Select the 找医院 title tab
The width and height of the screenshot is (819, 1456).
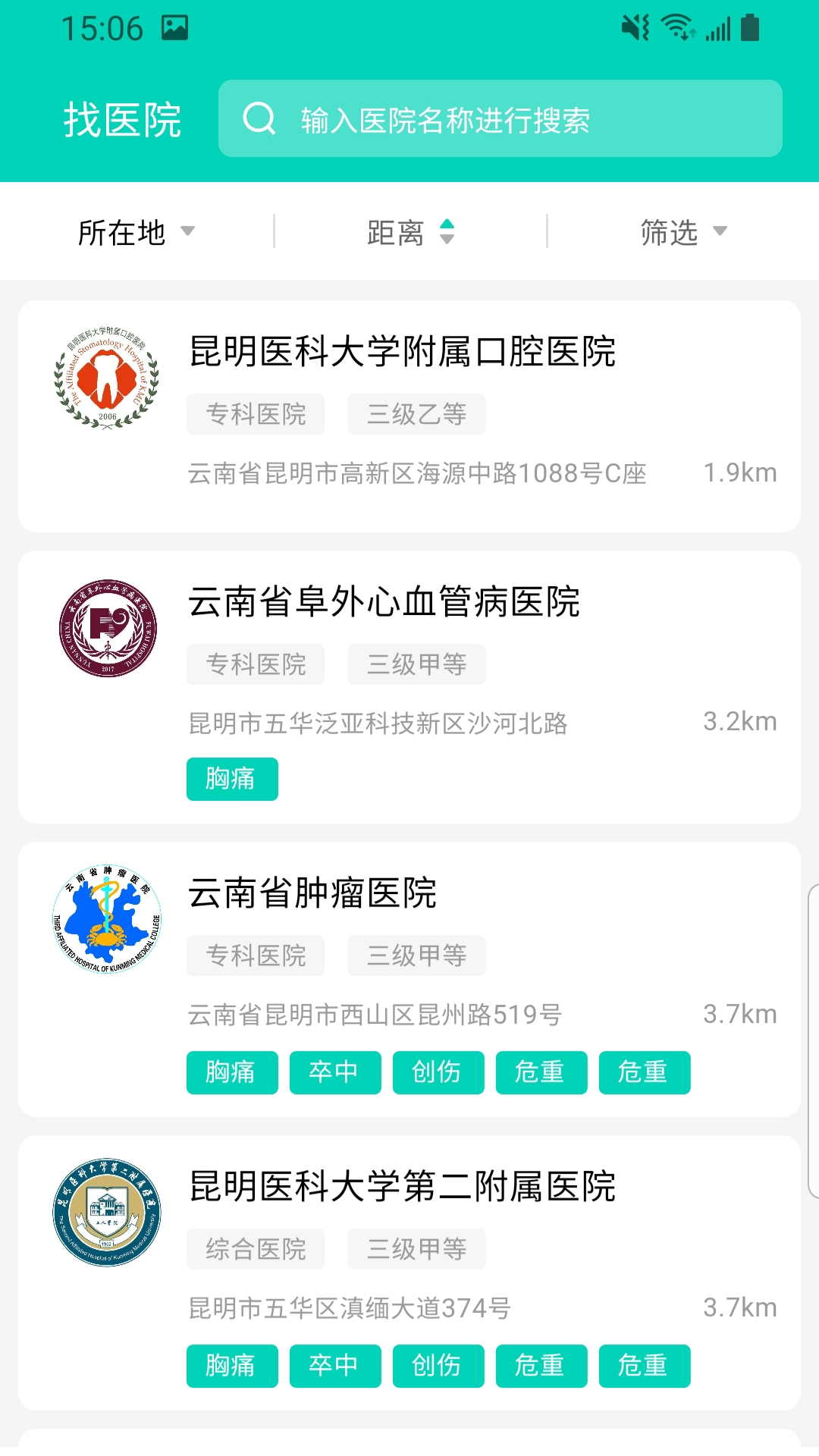pyautogui.click(x=122, y=118)
